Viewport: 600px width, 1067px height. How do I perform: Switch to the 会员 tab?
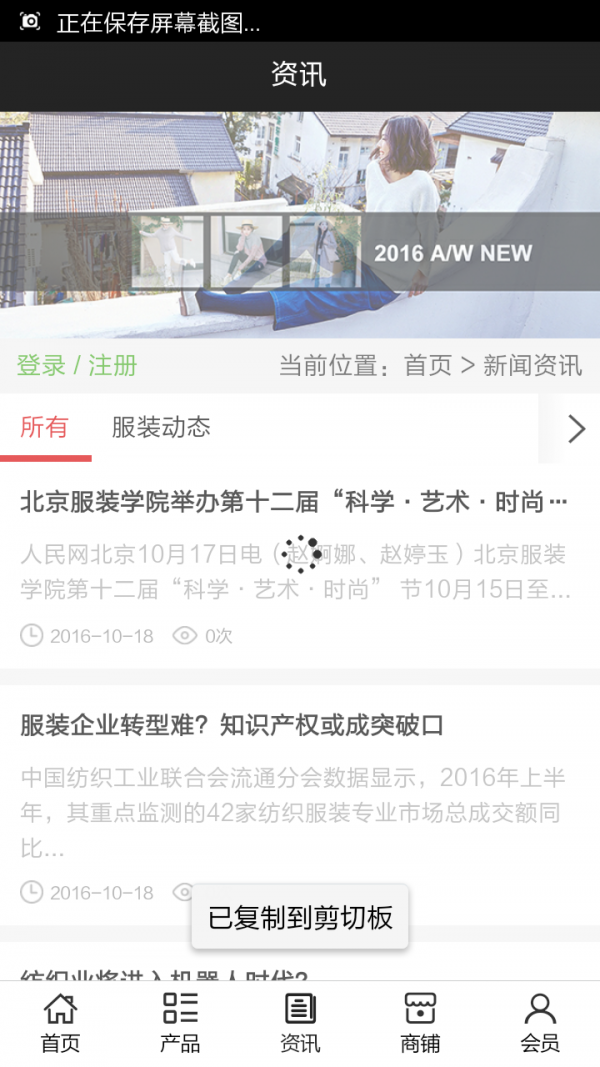[540, 1022]
